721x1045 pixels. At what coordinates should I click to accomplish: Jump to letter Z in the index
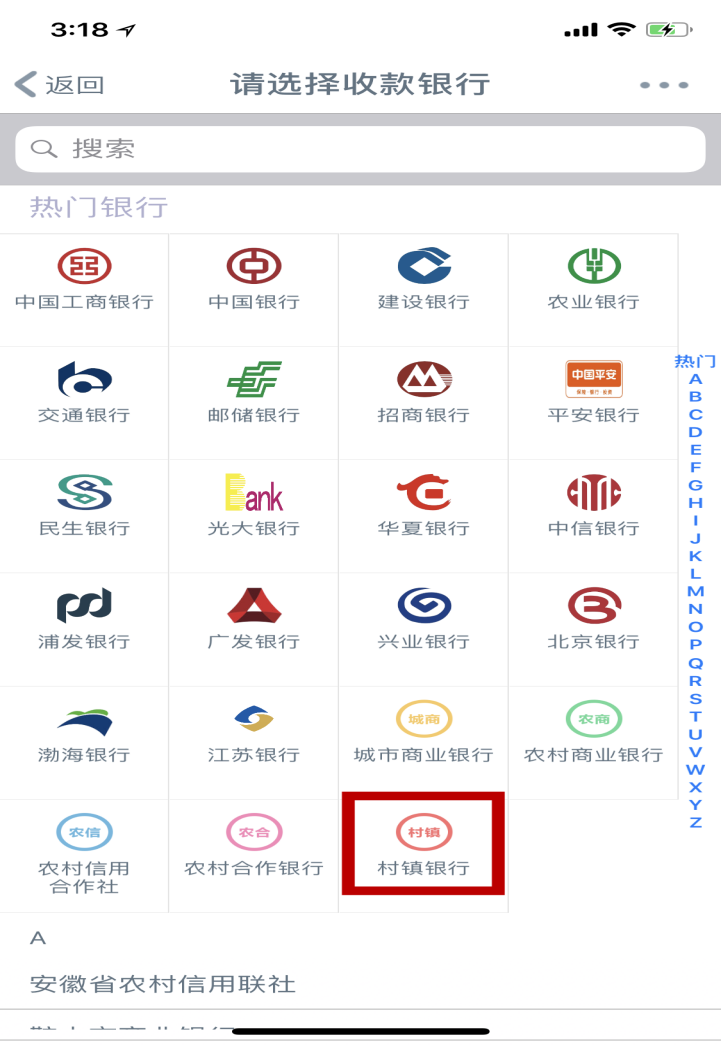[695, 823]
